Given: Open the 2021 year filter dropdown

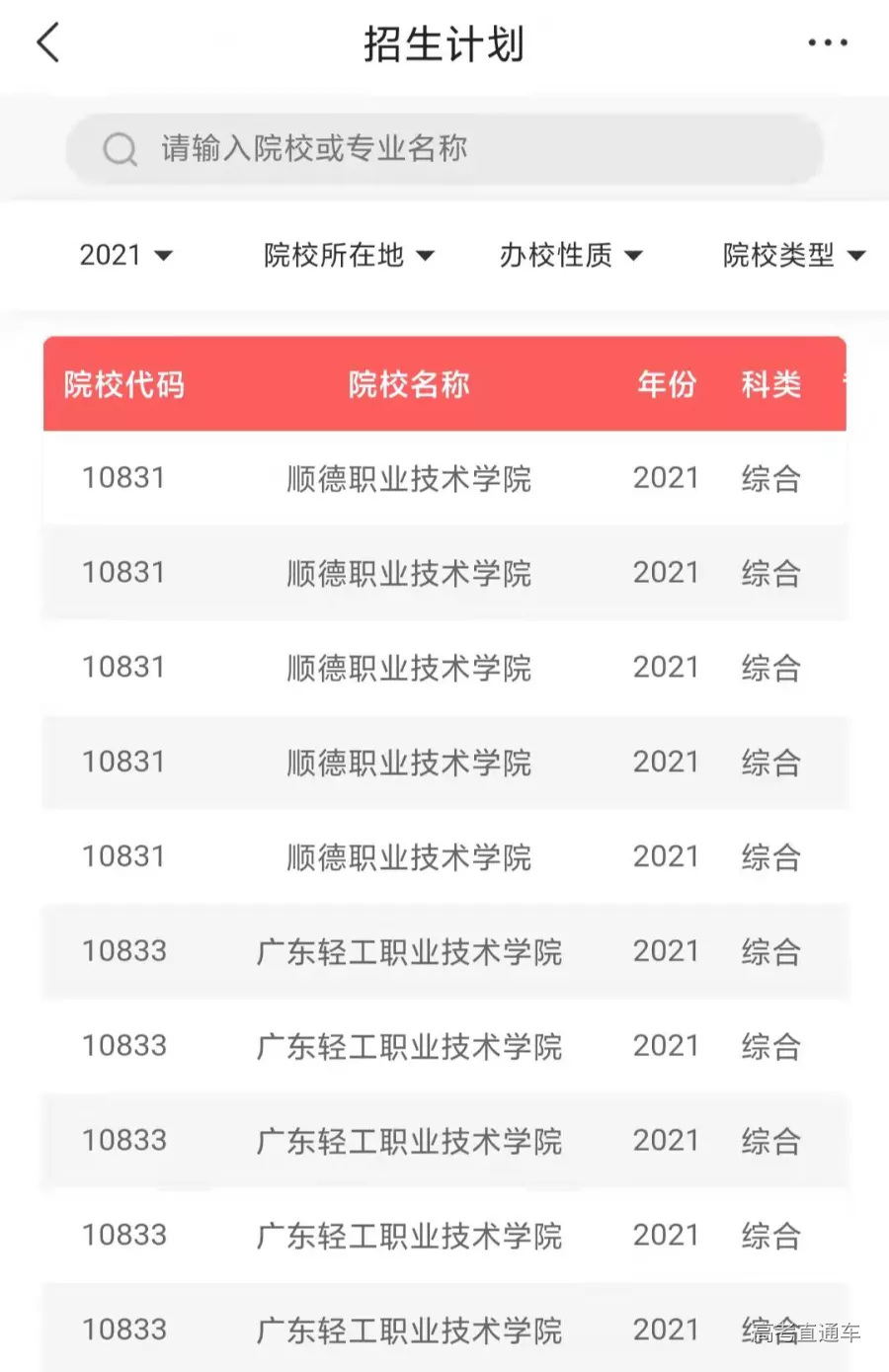Looking at the screenshot, I should tap(125, 256).
